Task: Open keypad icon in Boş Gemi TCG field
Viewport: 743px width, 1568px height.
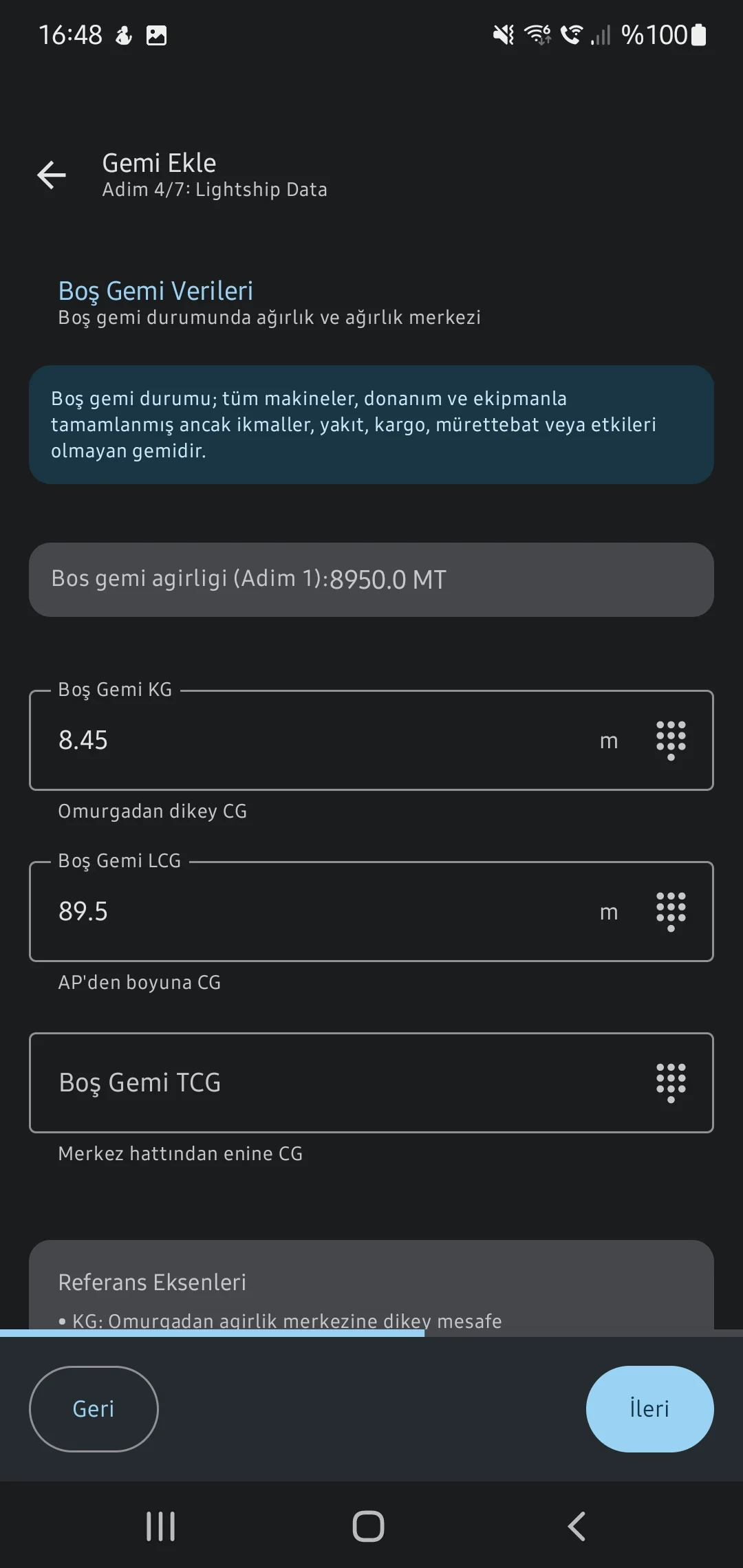Action: (671, 1083)
